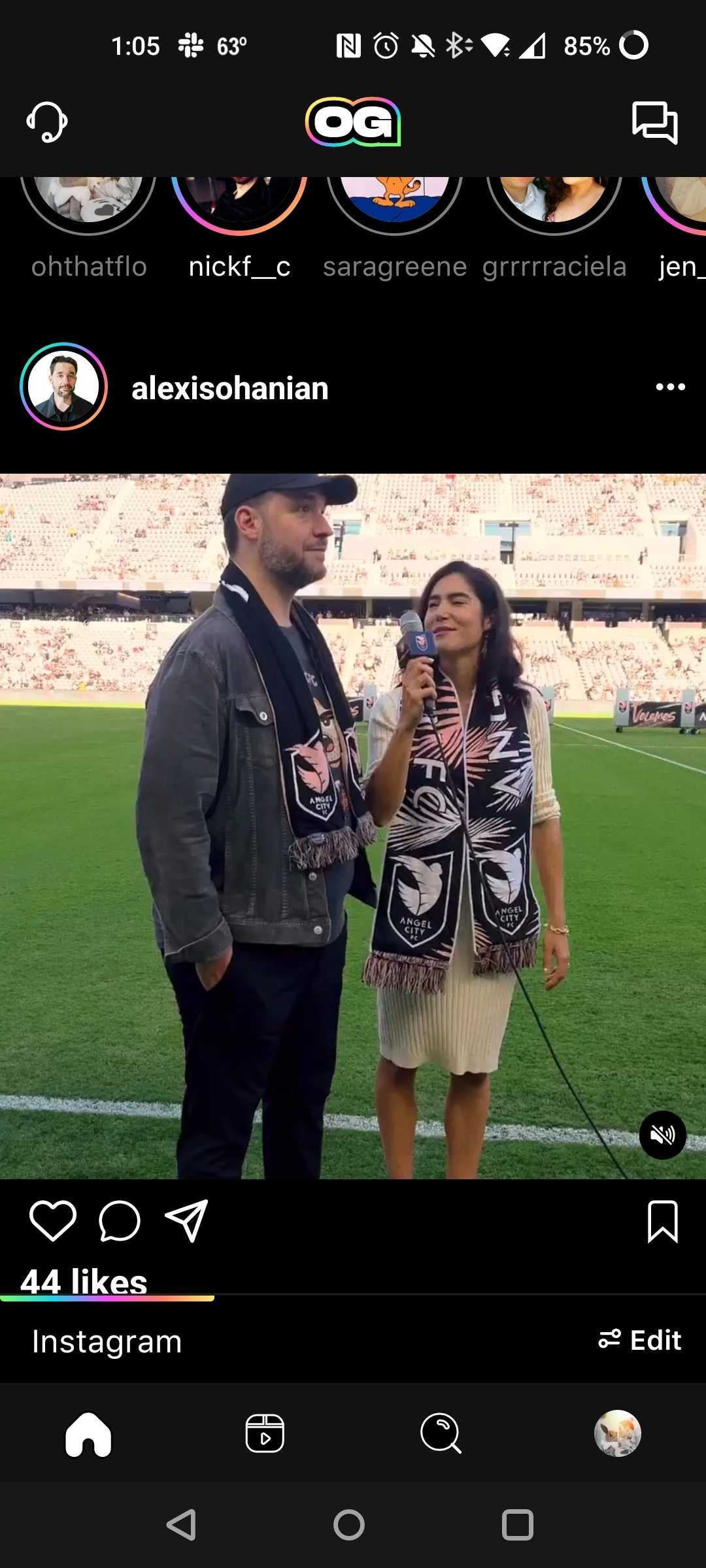The height and width of the screenshot is (1568, 706).
Task: Open alexisohanian's profile name
Action: click(x=230, y=388)
